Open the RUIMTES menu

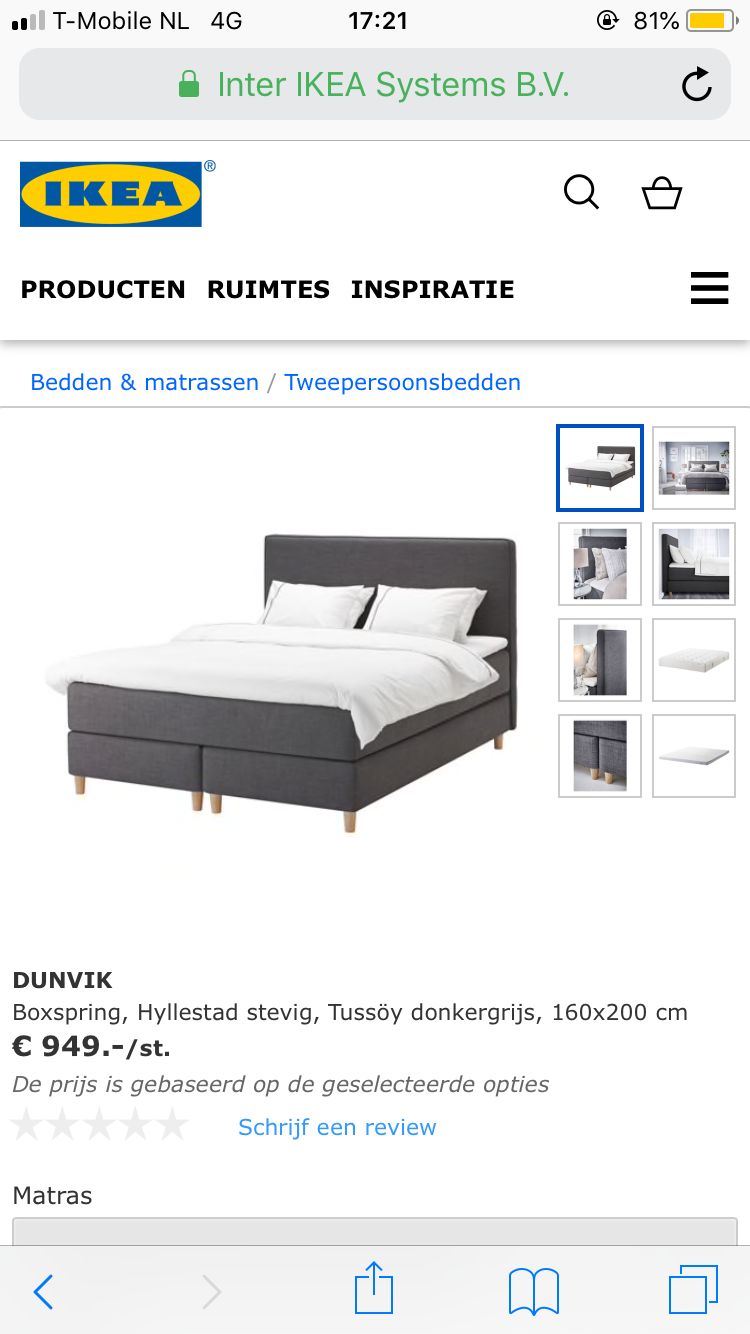268,290
